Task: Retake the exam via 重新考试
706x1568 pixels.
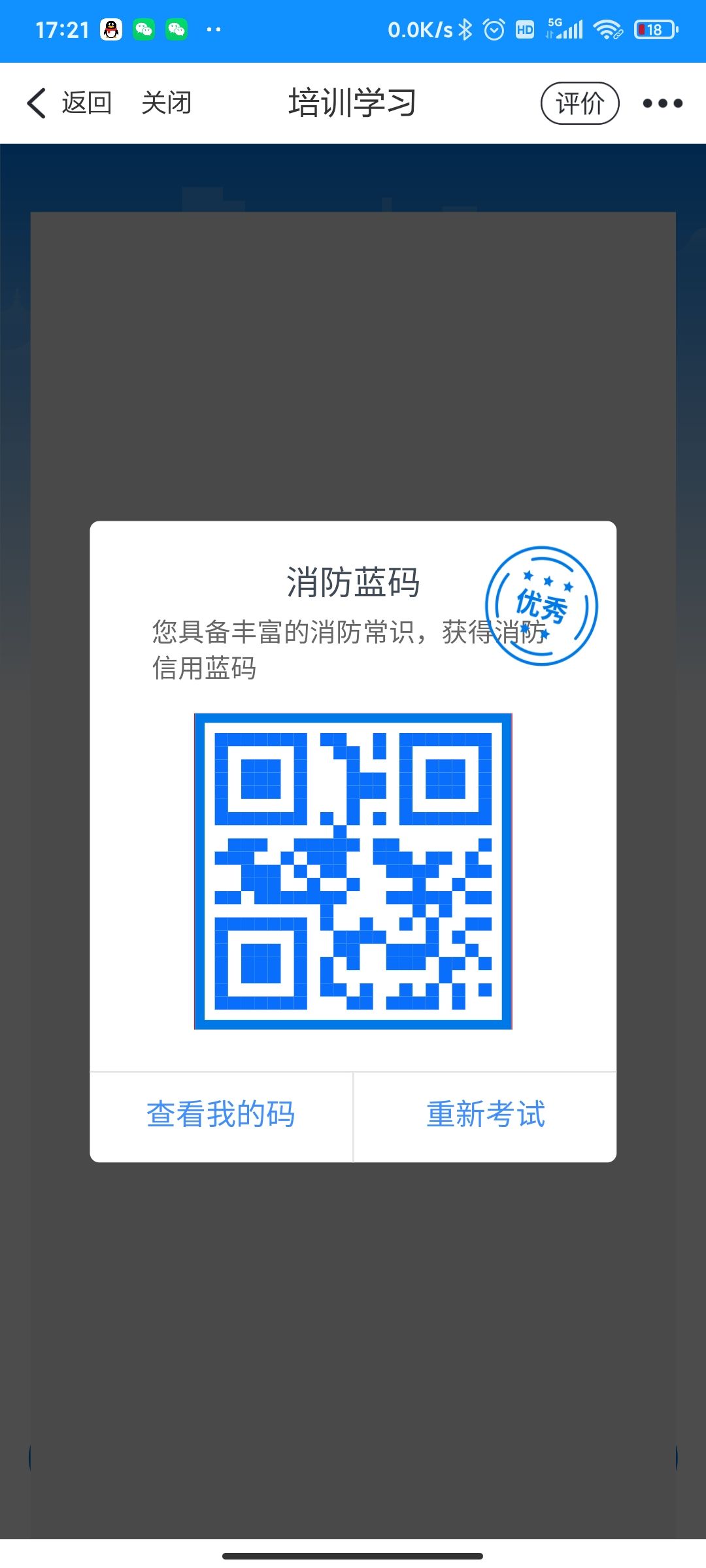Action: point(485,1115)
